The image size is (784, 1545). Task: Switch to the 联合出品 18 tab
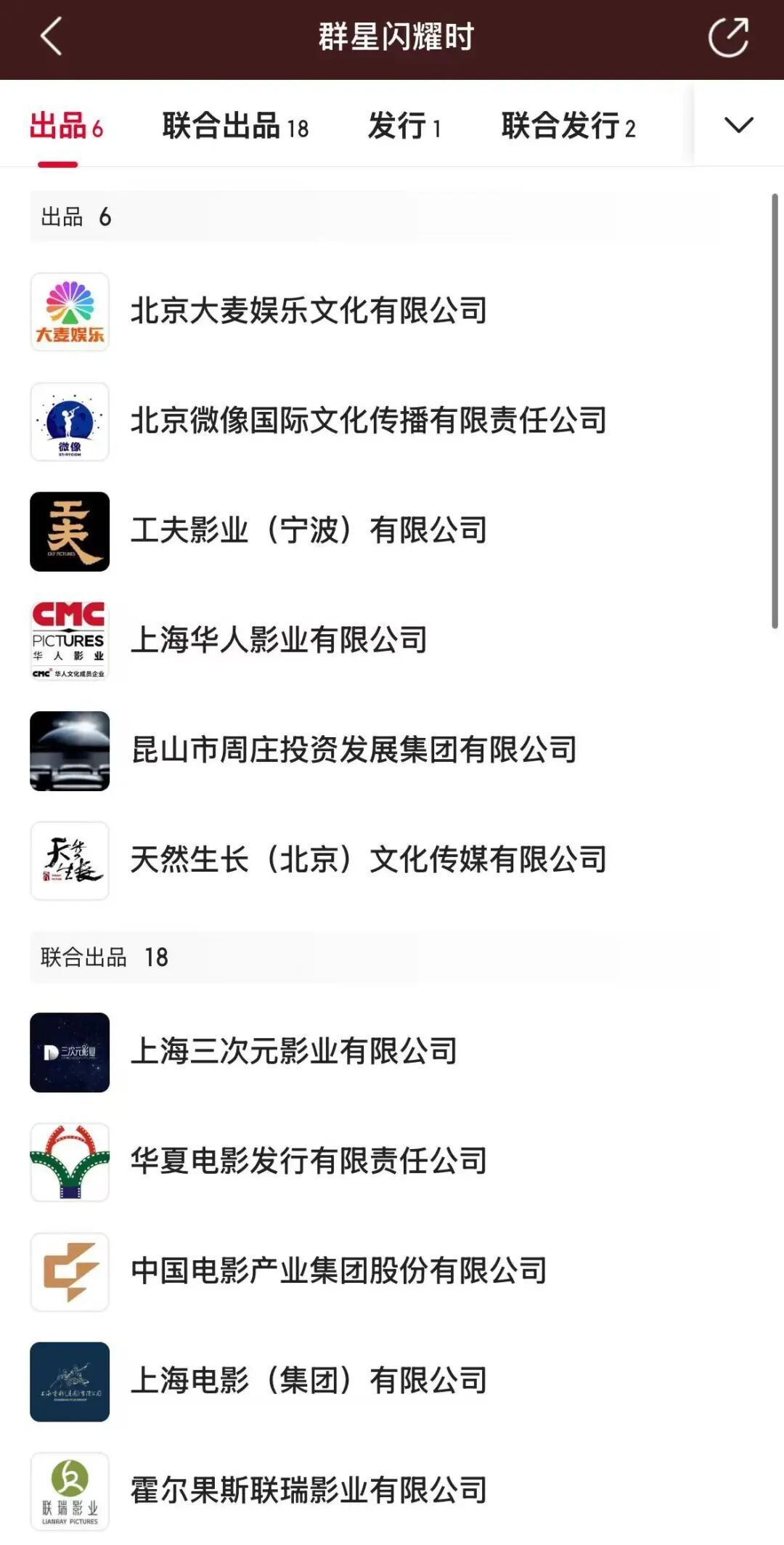pyautogui.click(x=235, y=126)
